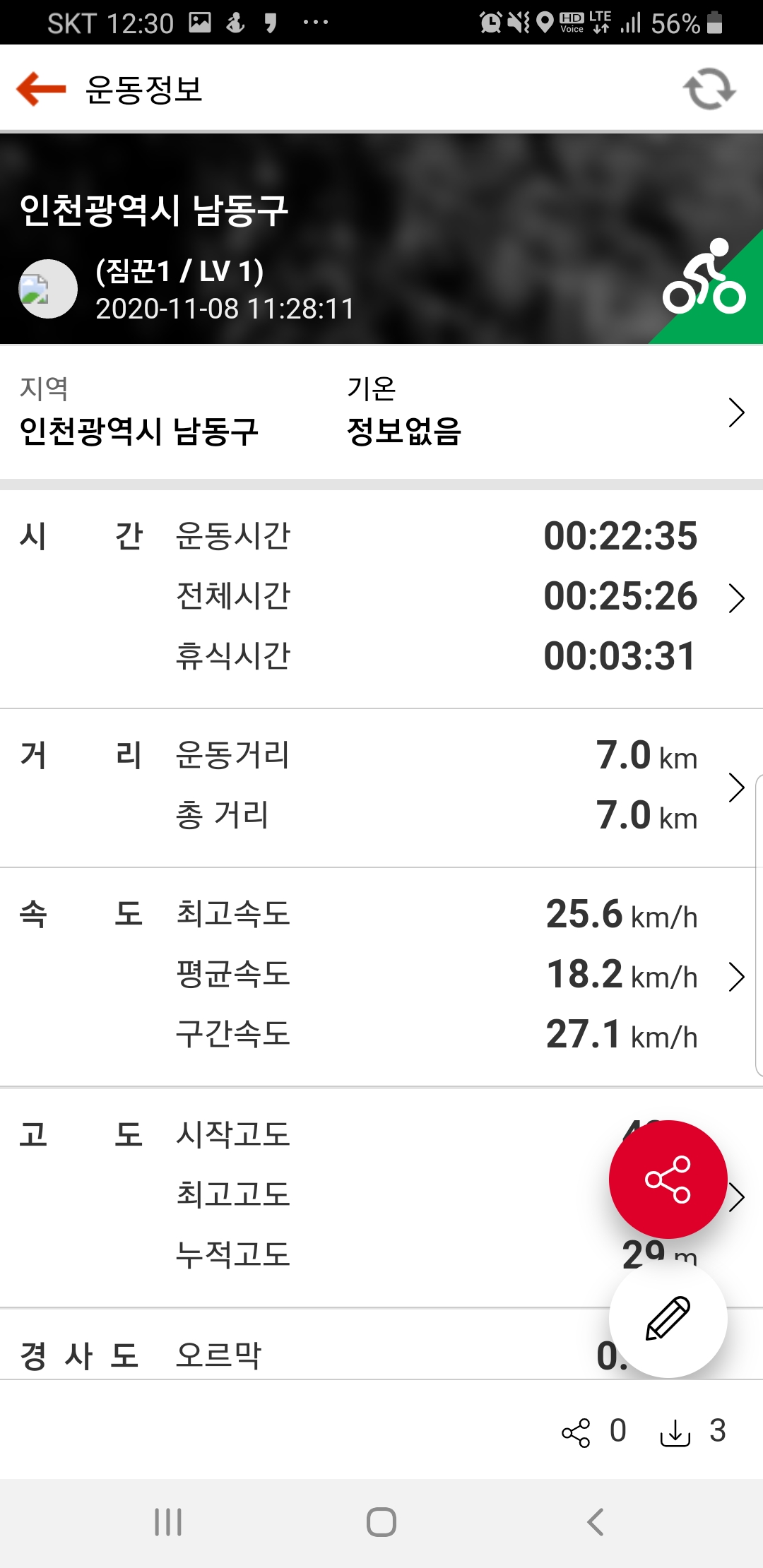Screen dimensions: 763x1568
Task: Share this workout via the red button
Action: click(x=668, y=1179)
